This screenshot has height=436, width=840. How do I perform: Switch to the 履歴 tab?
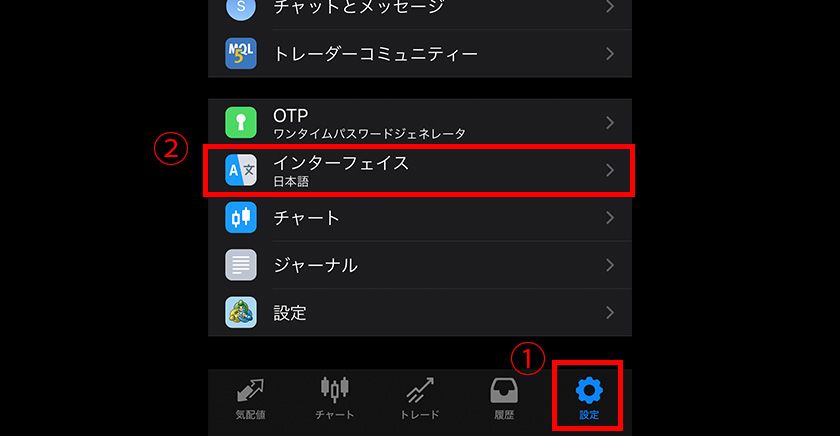pyautogui.click(x=504, y=398)
